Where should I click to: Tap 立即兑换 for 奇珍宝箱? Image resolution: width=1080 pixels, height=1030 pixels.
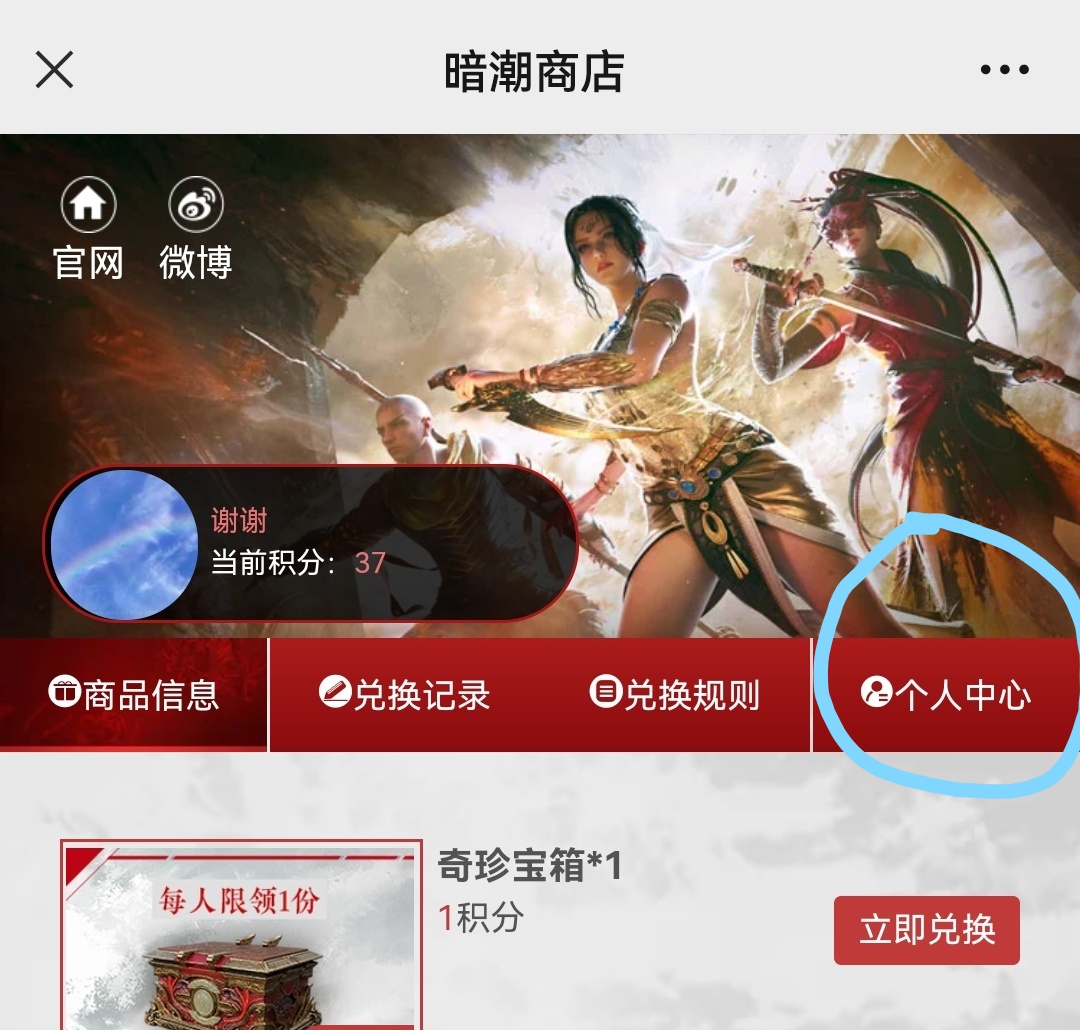pyautogui.click(x=926, y=930)
